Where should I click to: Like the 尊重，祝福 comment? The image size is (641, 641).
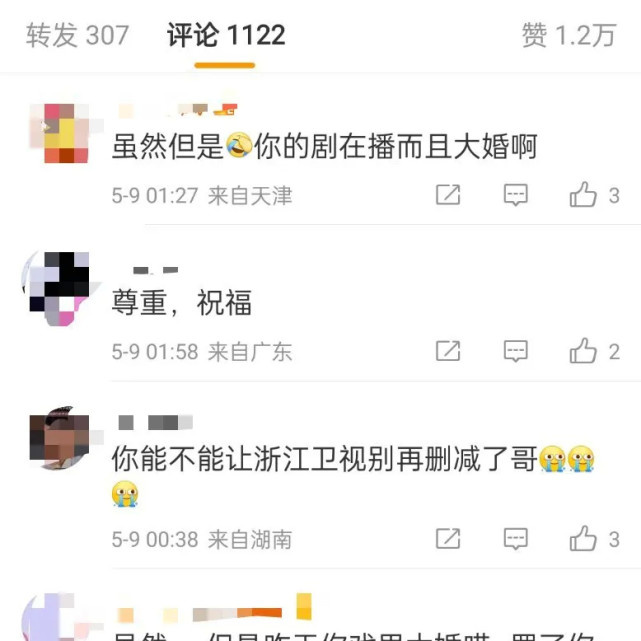594,351
